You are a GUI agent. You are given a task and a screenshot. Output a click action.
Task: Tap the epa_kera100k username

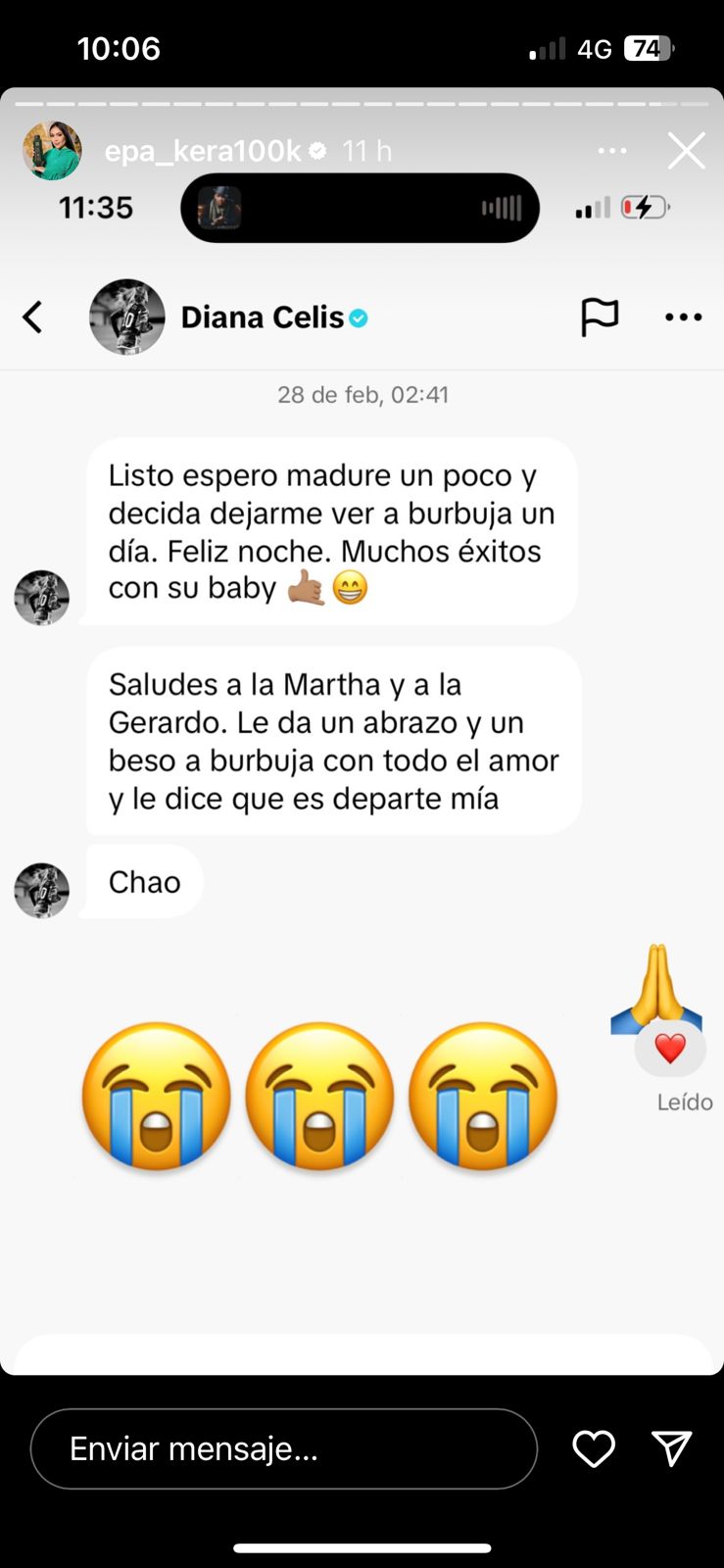tap(204, 151)
